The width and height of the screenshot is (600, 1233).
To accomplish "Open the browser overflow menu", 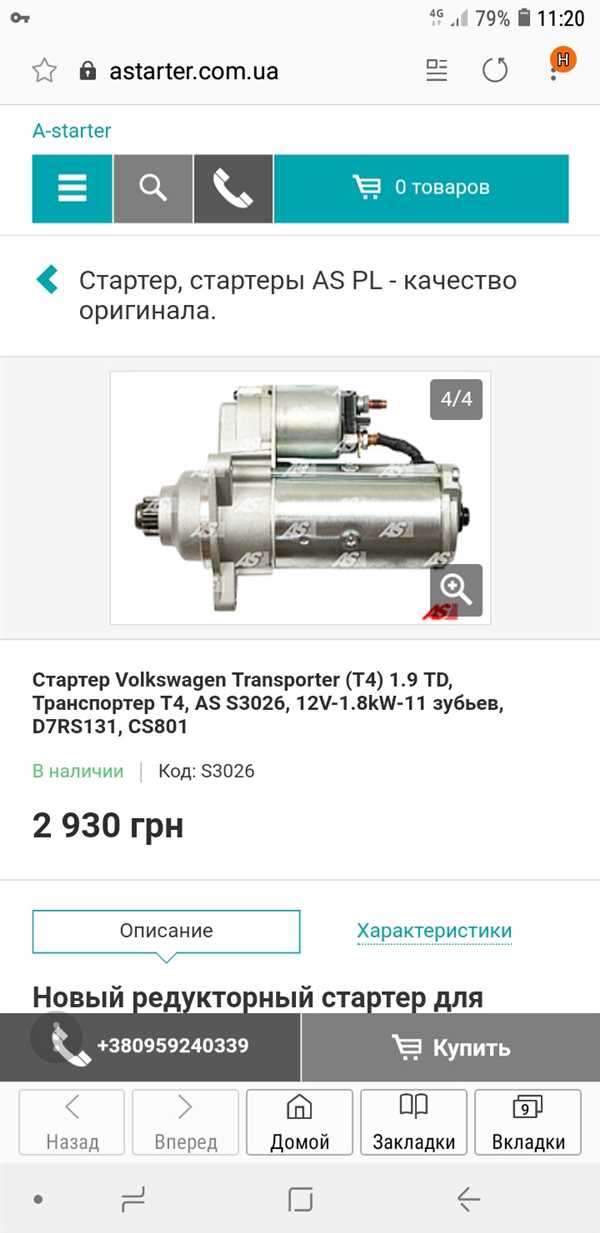I will 555,70.
